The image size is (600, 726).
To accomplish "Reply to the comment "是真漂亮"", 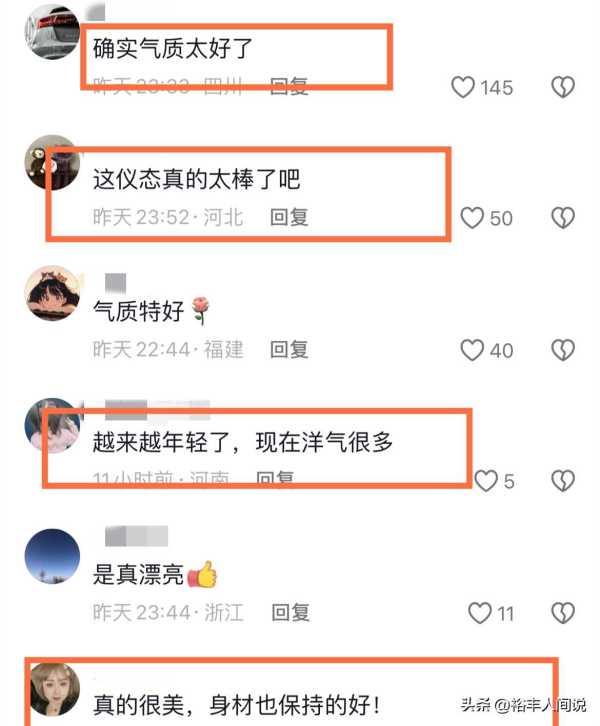I will click(x=290, y=612).
